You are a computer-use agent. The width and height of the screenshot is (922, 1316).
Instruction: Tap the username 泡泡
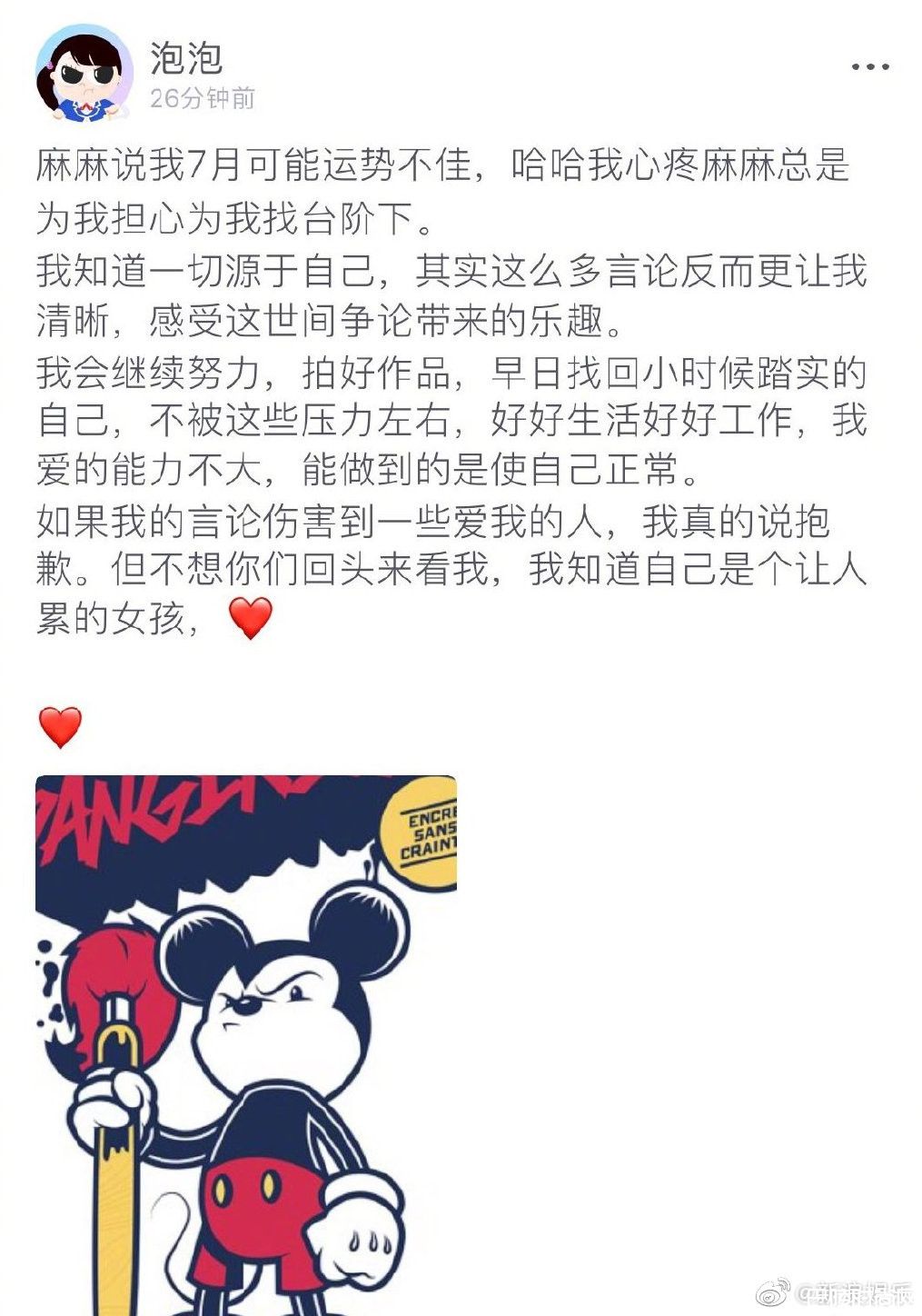point(186,58)
